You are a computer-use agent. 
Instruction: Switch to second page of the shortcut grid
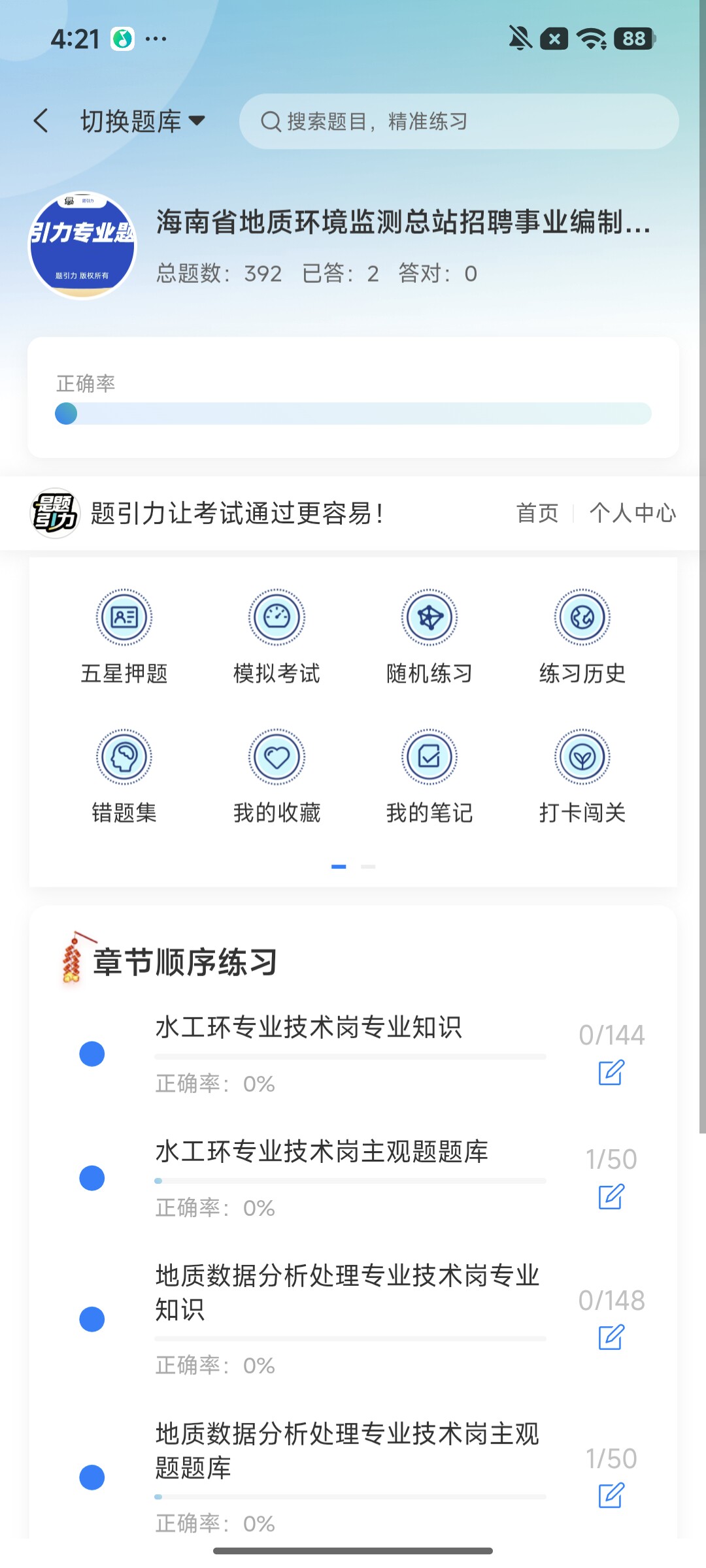pos(368,866)
